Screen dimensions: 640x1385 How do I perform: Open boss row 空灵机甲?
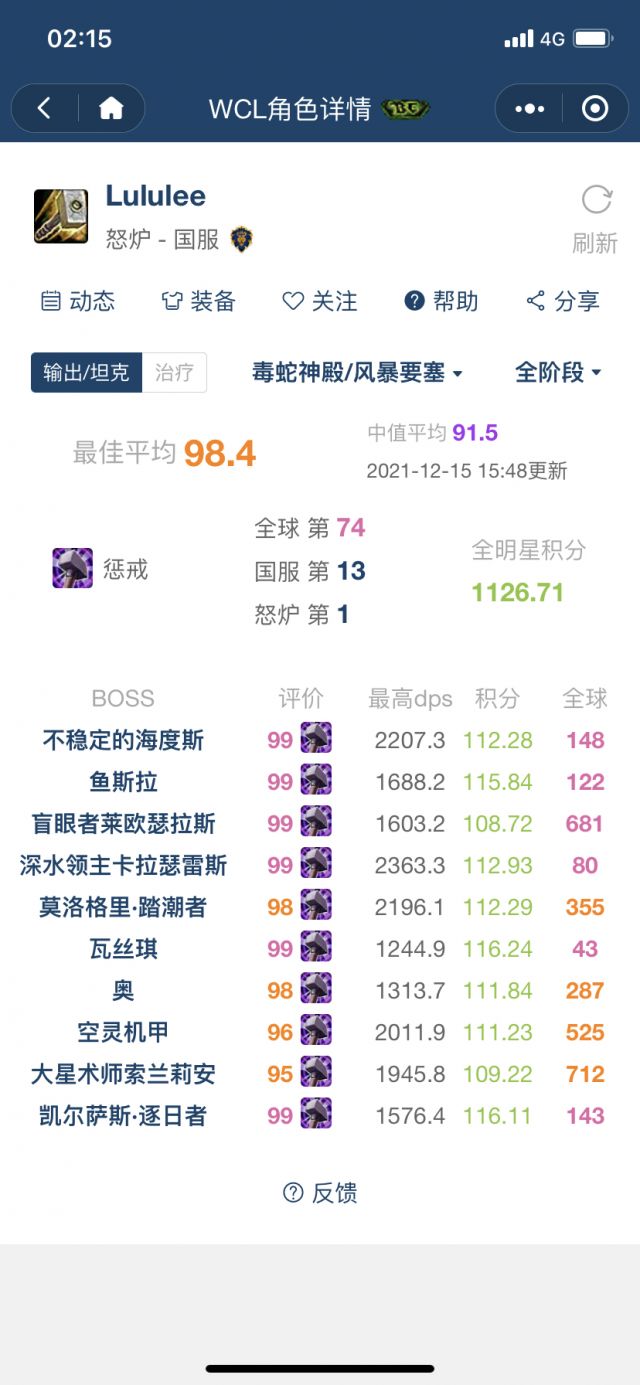[123, 1031]
